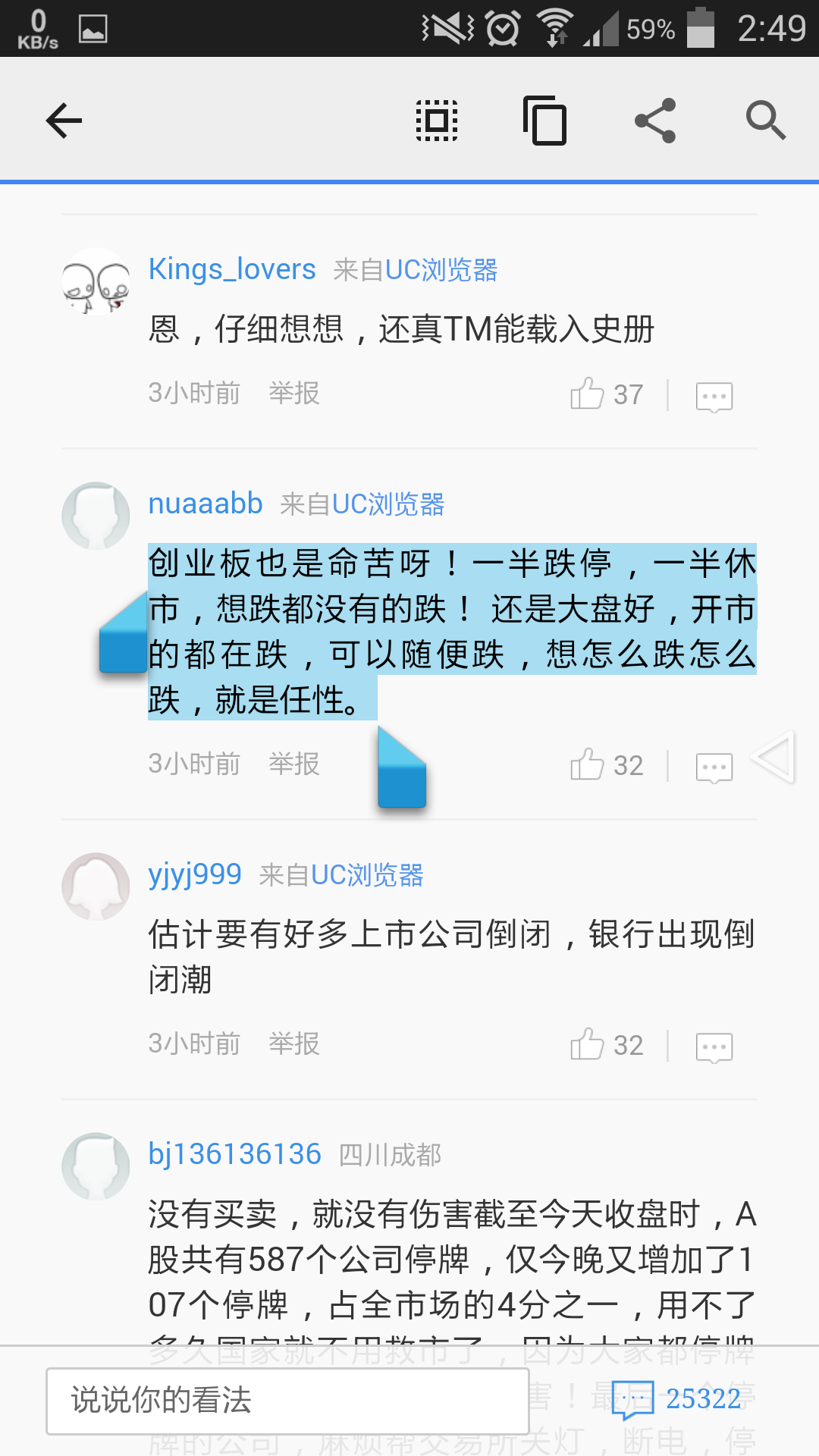
Task: Copy the selected text
Action: pyautogui.click(x=545, y=121)
